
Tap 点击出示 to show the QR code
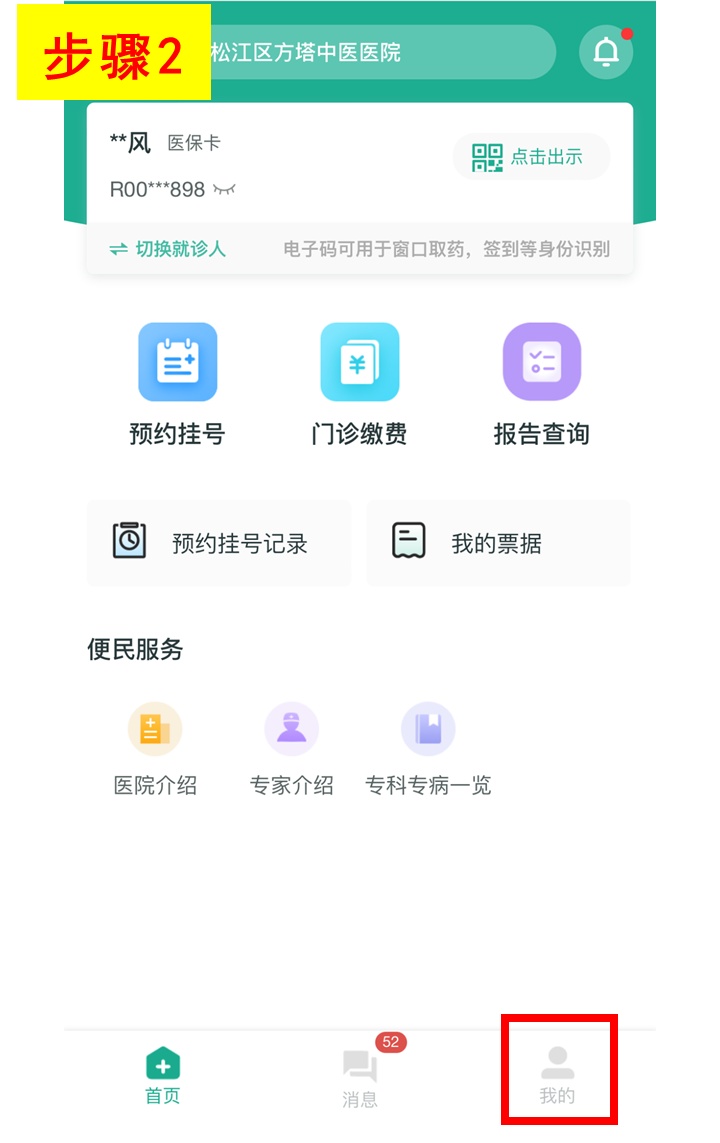point(531,157)
